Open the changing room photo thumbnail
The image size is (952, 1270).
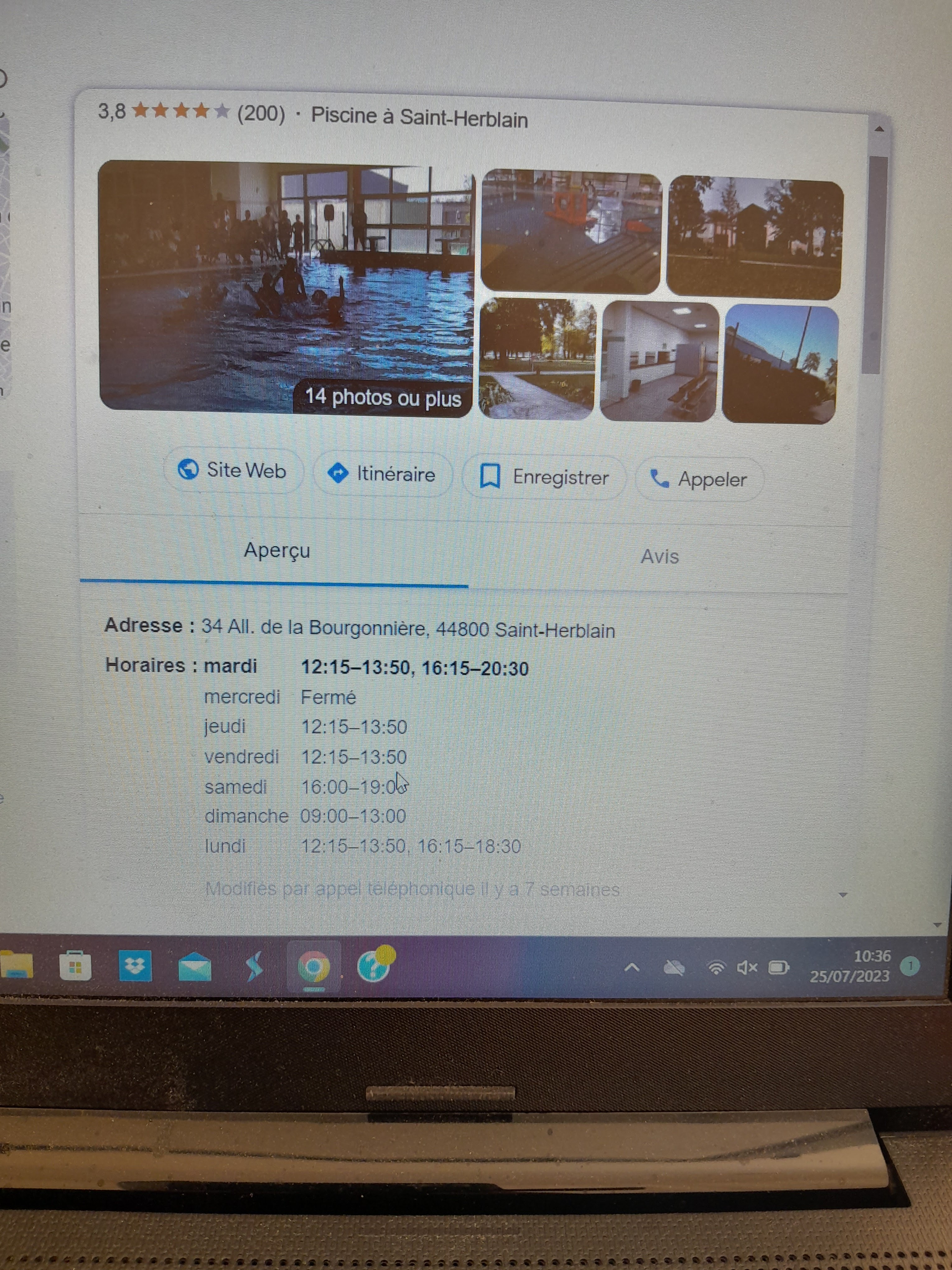(659, 361)
